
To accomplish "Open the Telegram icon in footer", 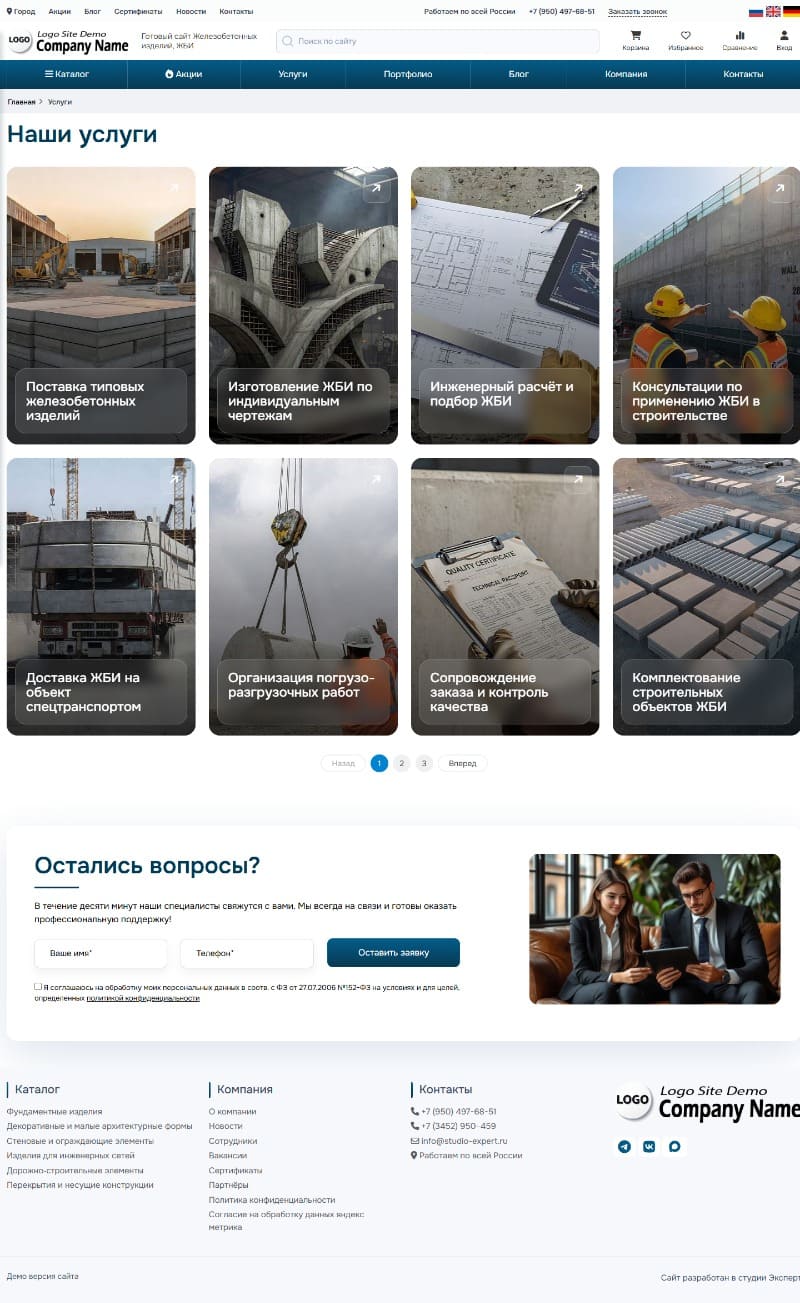I will click(x=625, y=1146).
